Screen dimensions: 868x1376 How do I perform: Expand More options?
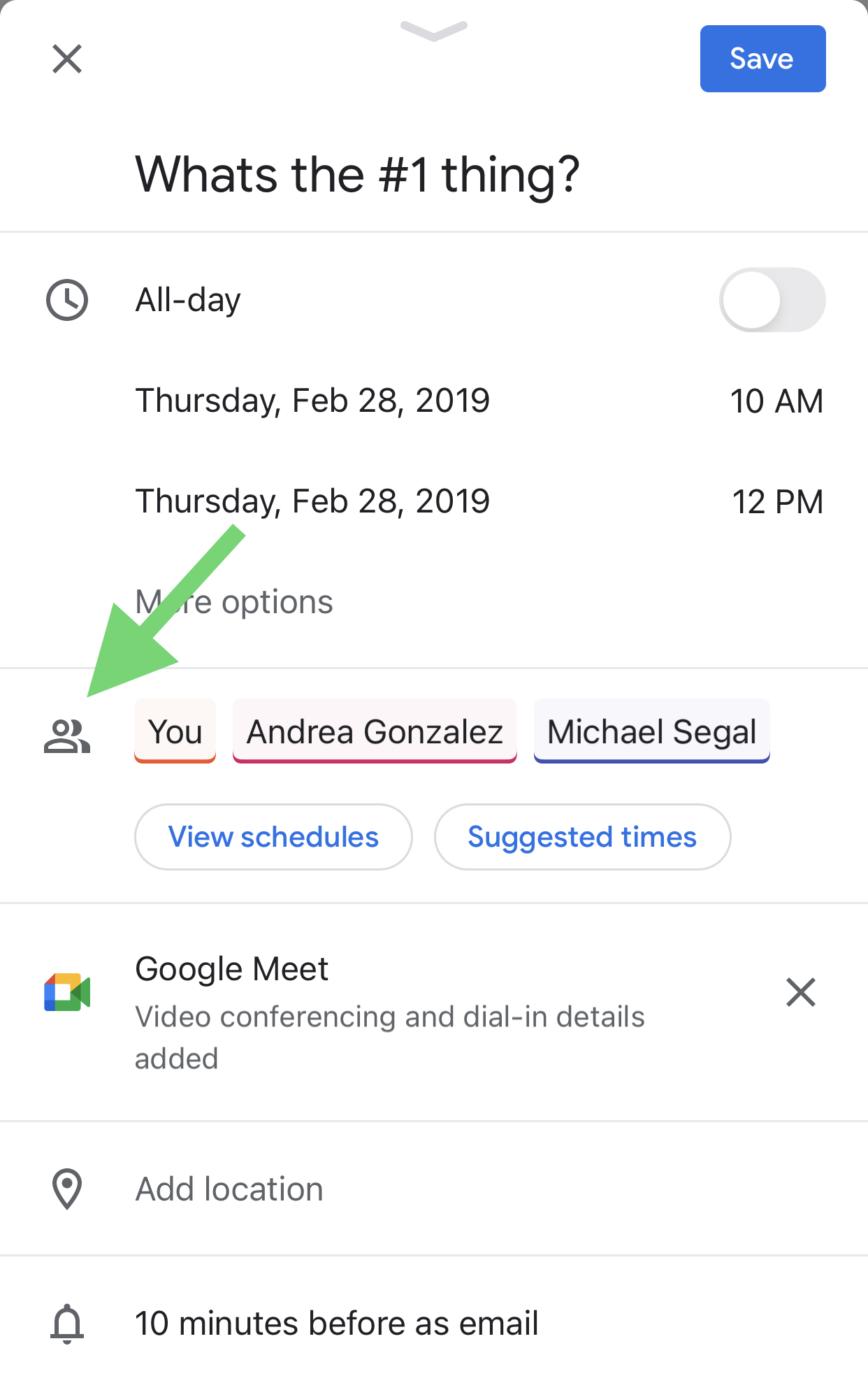coord(234,602)
